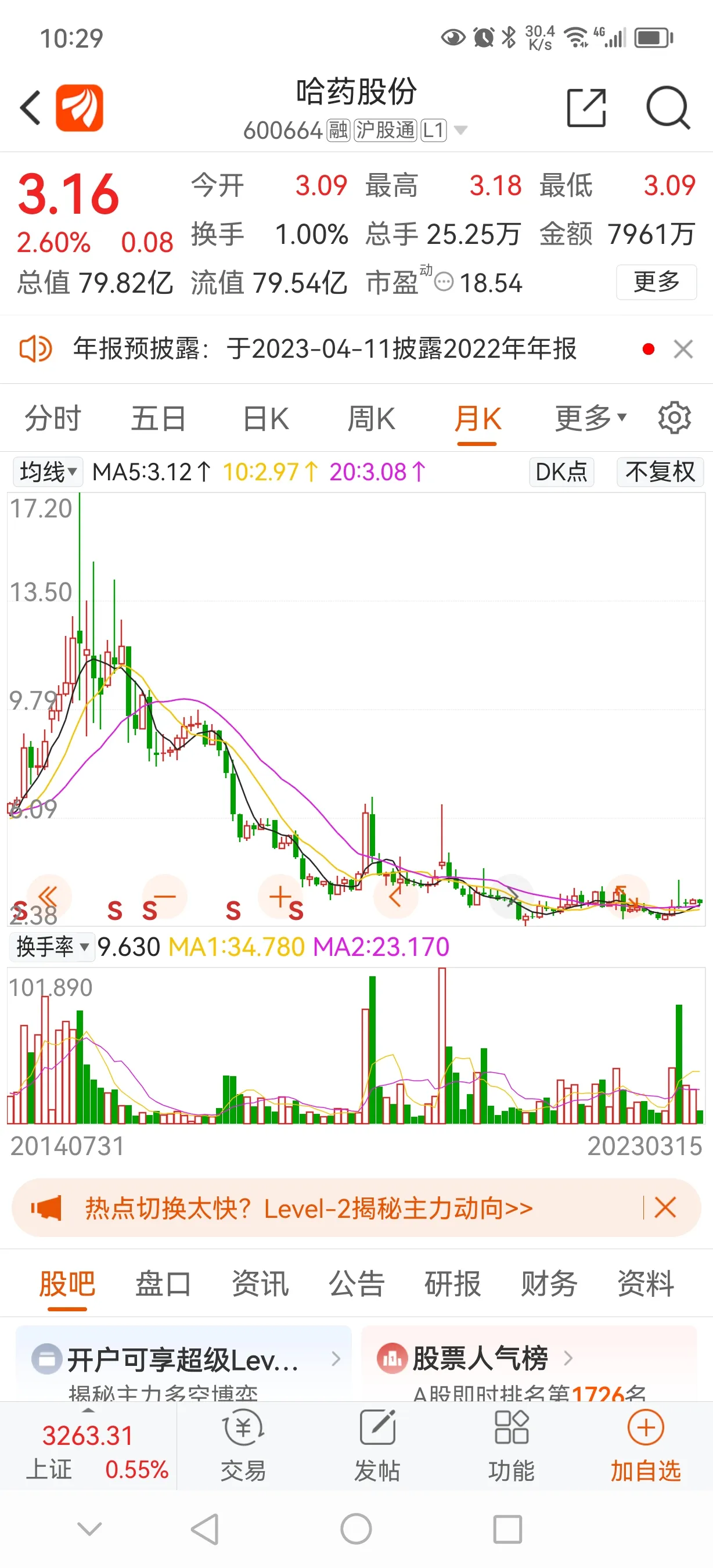This screenshot has height=1568, width=713.
Task: Open the search magnifier
Action: pyautogui.click(x=667, y=108)
